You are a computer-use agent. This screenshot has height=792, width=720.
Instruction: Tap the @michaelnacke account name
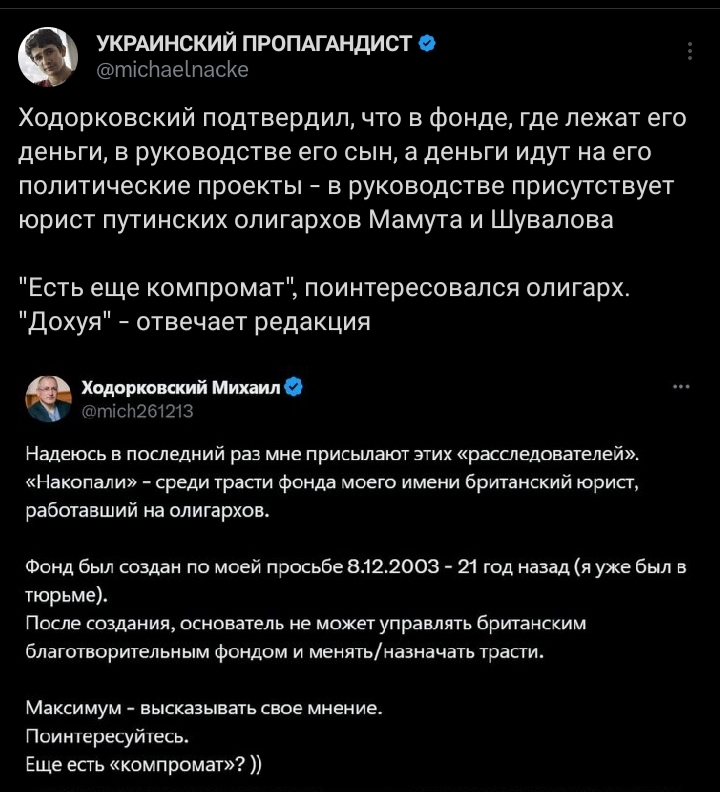click(x=171, y=70)
